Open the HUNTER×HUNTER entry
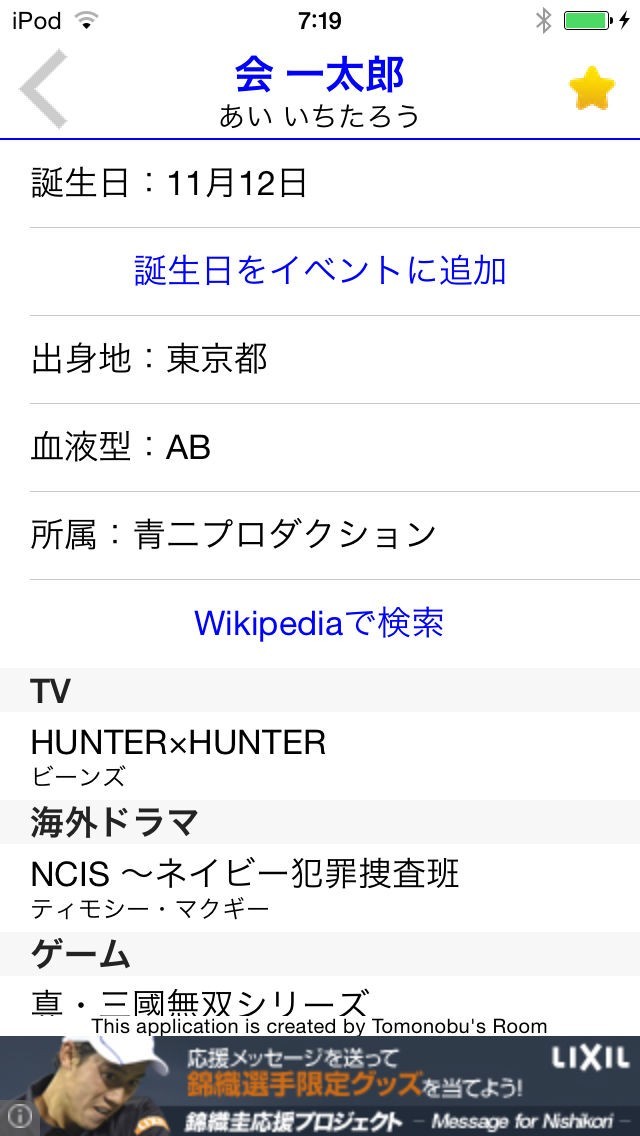The width and height of the screenshot is (640, 1136). pos(320,755)
